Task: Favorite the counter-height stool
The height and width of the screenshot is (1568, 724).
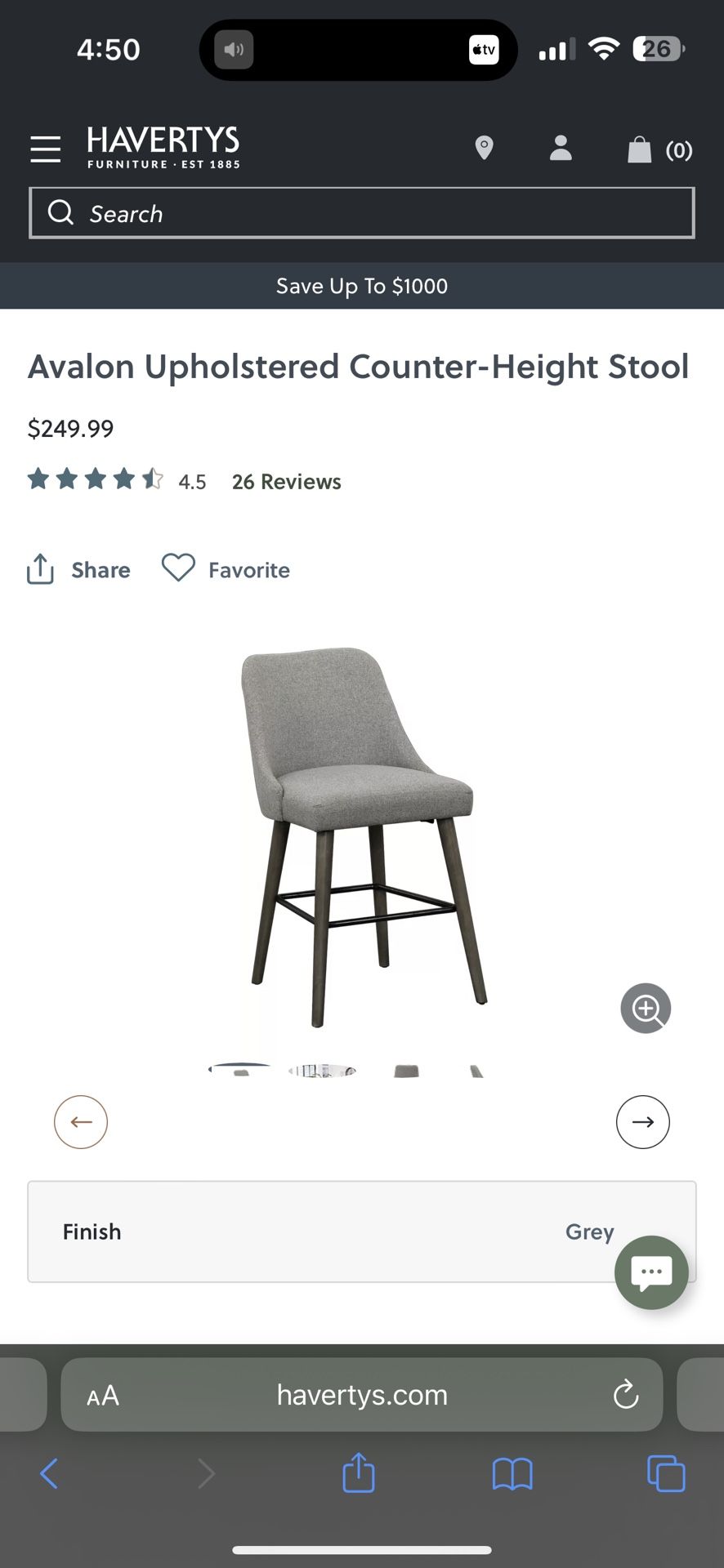Action: click(x=226, y=569)
